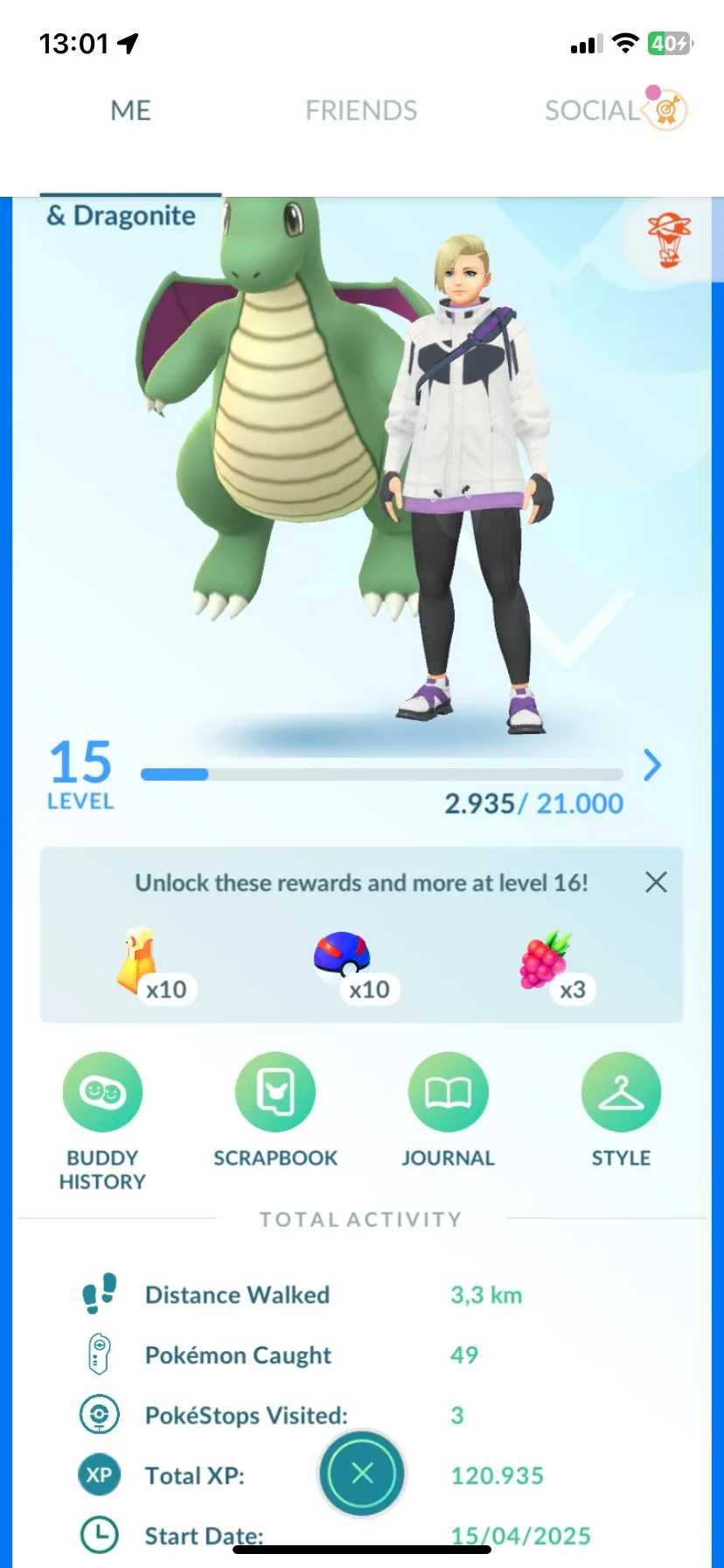The image size is (724, 1568).
Task: Open Buddy History
Action: 102,1093
